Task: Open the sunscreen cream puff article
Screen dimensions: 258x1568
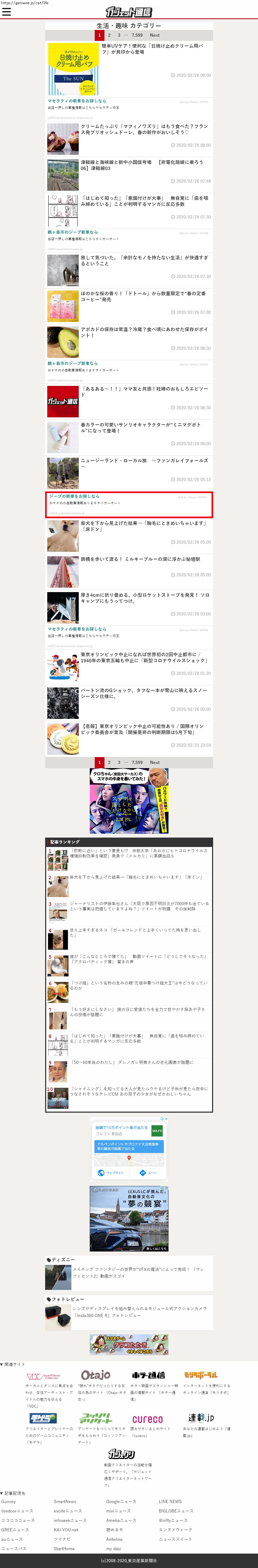Action: (x=152, y=49)
